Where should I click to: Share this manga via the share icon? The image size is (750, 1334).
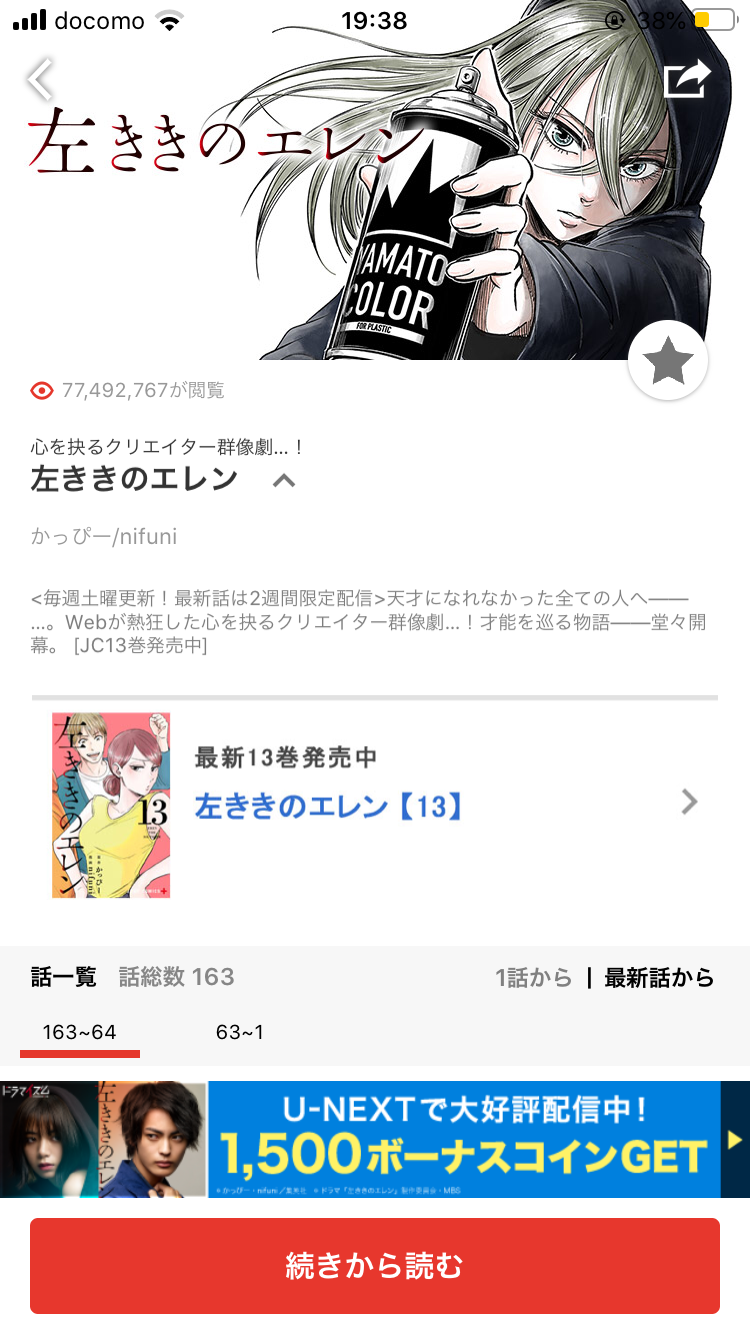tap(688, 79)
